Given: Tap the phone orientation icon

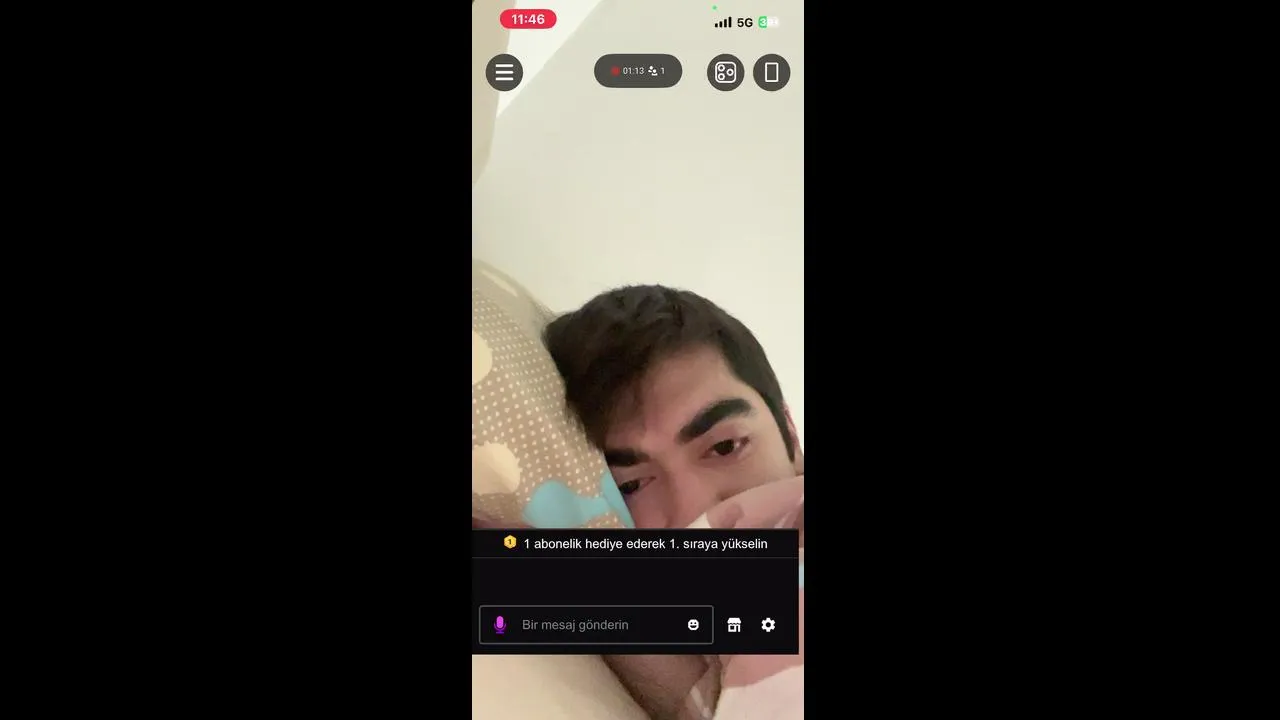Looking at the screenshot, I should click(771, 72).
